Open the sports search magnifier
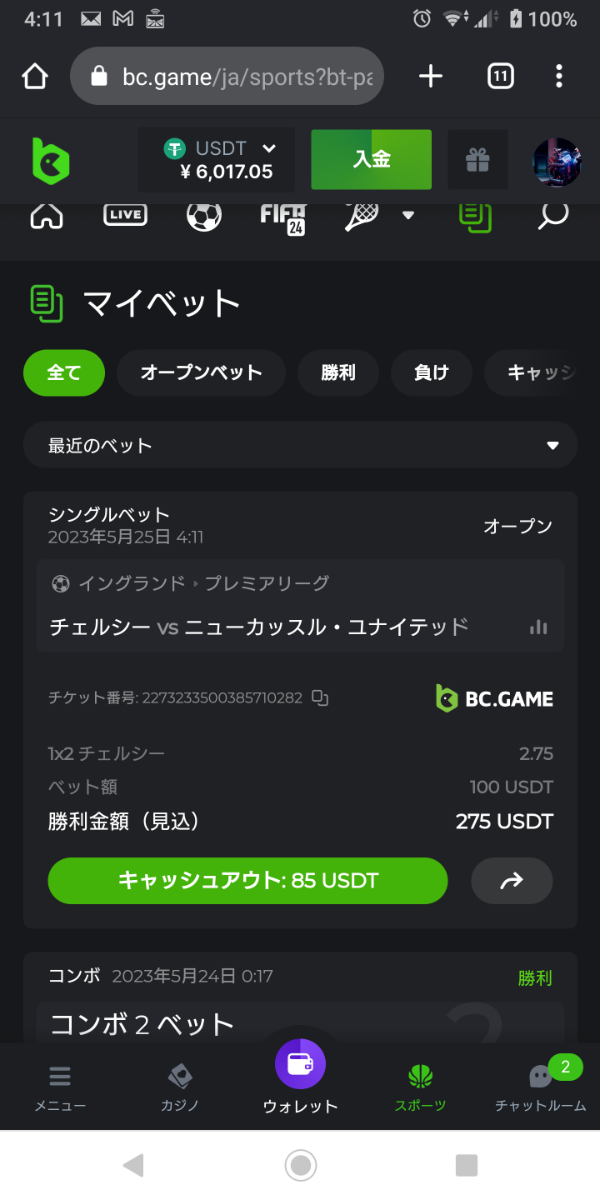Viewport: 600px width, 1200px height. 553,214
